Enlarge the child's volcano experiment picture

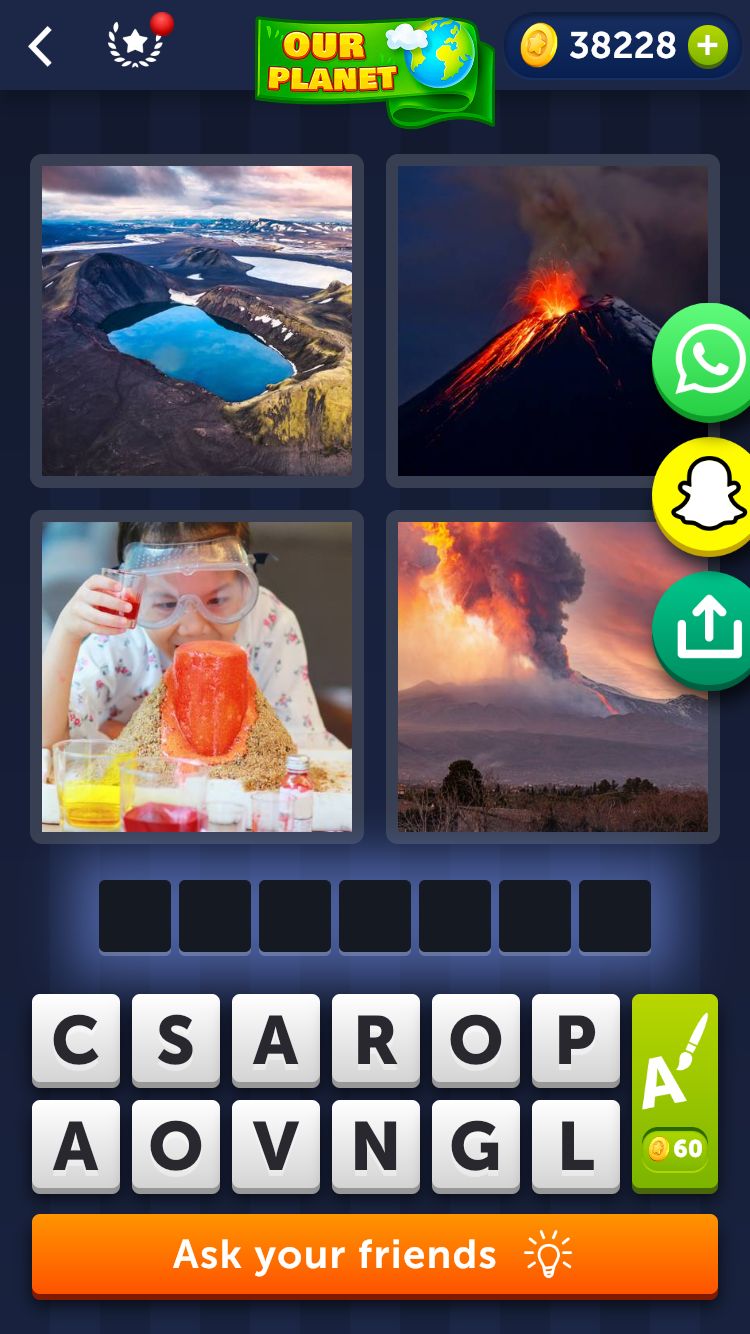(197, 677)
